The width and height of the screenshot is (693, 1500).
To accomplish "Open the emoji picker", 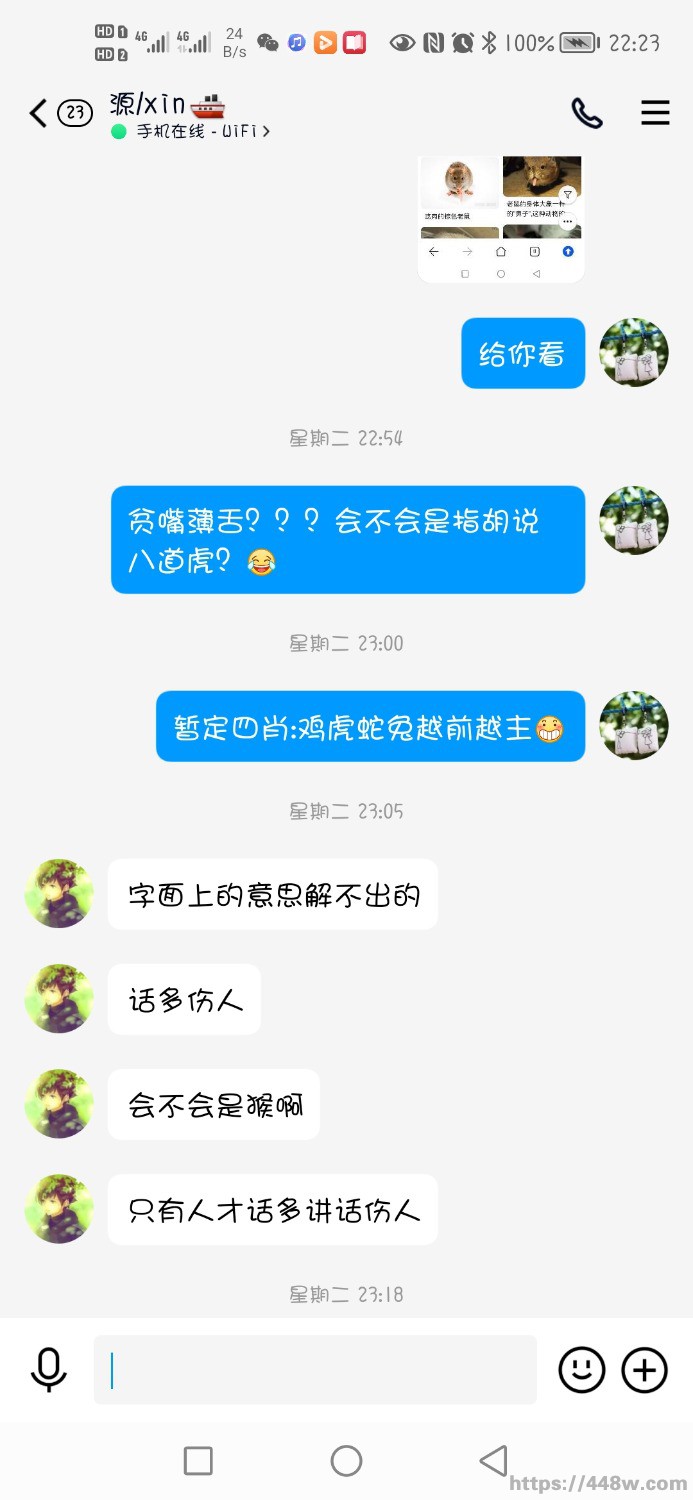I will (582, 1370).
